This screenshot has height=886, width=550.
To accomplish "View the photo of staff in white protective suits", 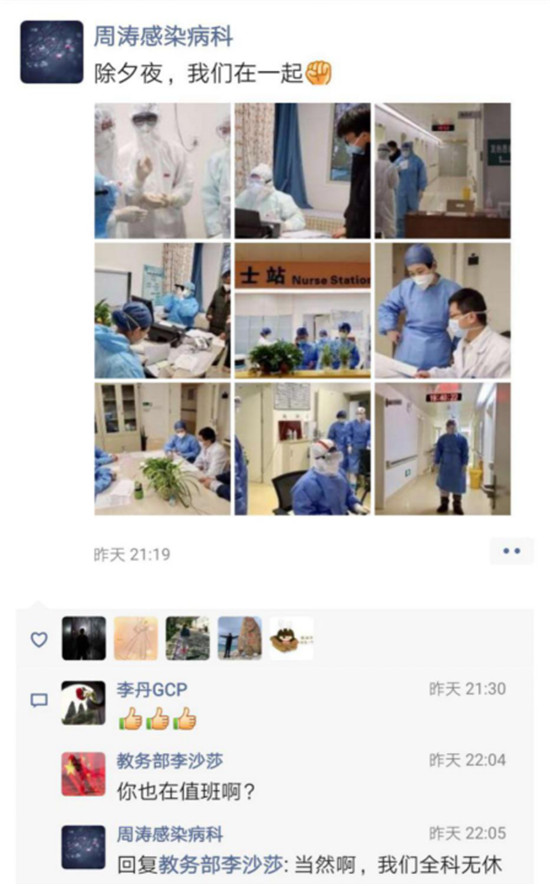I will [x=162, y=170].
